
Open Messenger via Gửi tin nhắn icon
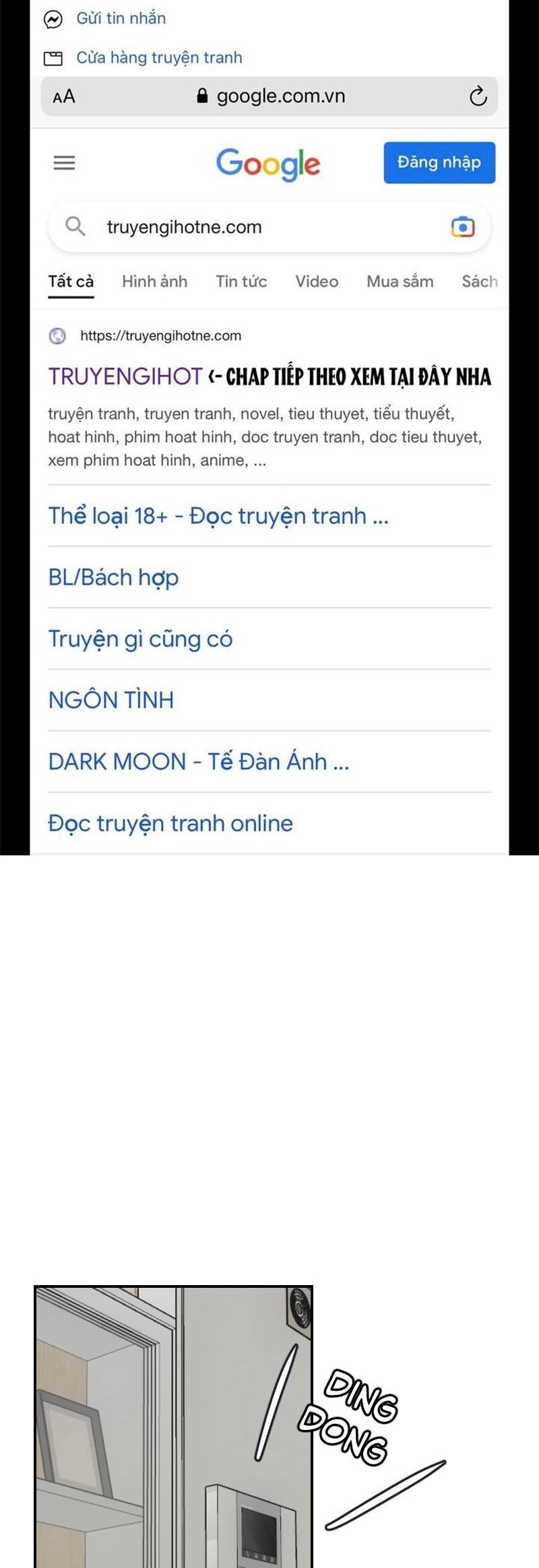[53, 18]
